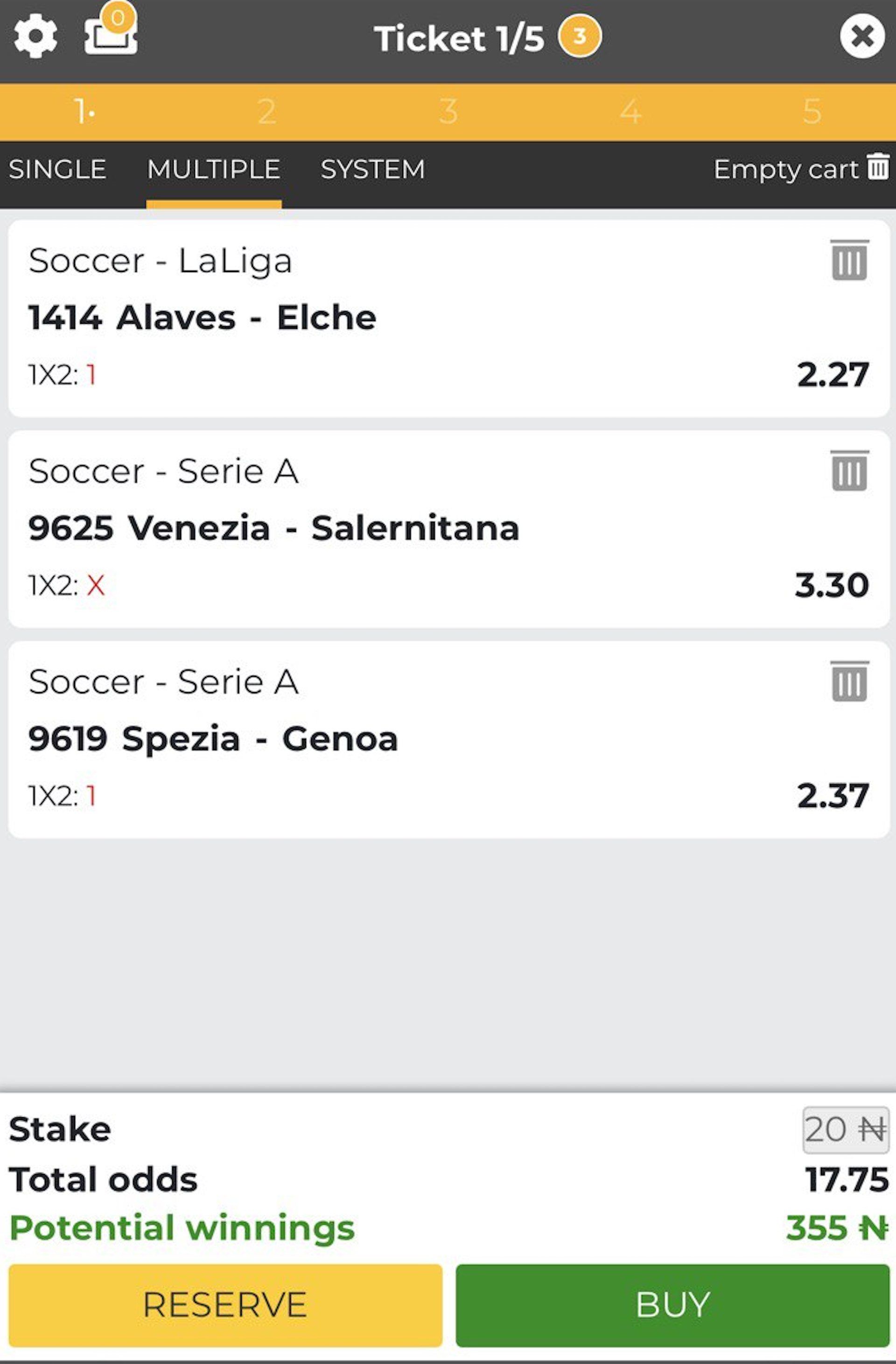
Task: Remove the Spezia - Genoa selection
Action: pyautogui.click(x=849, y=681)
